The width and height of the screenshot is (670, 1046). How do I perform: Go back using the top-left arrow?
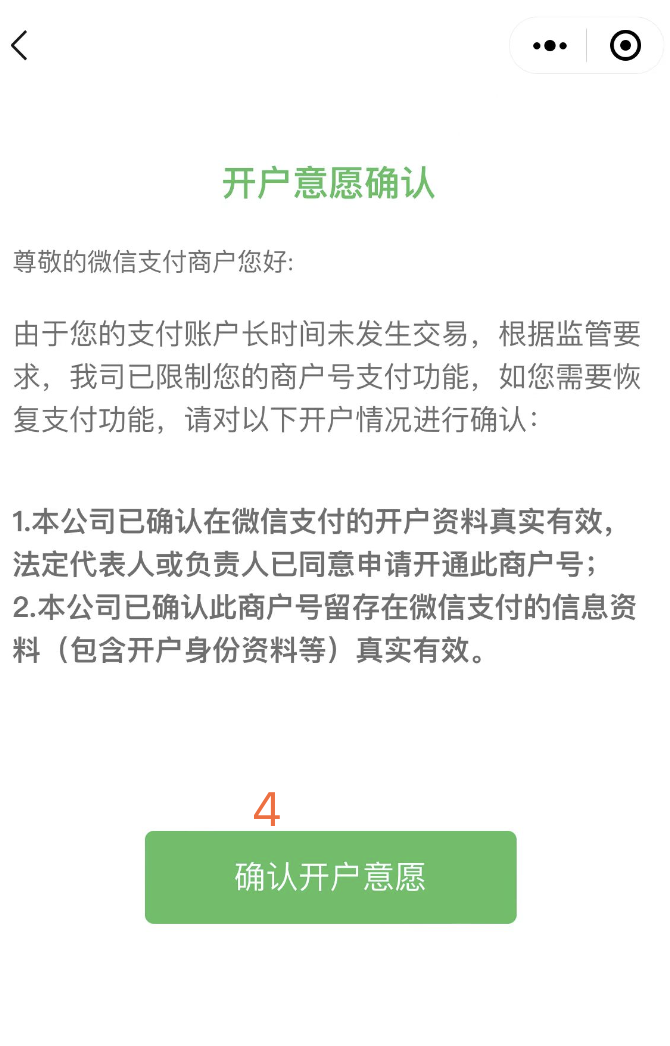point(20,45)
